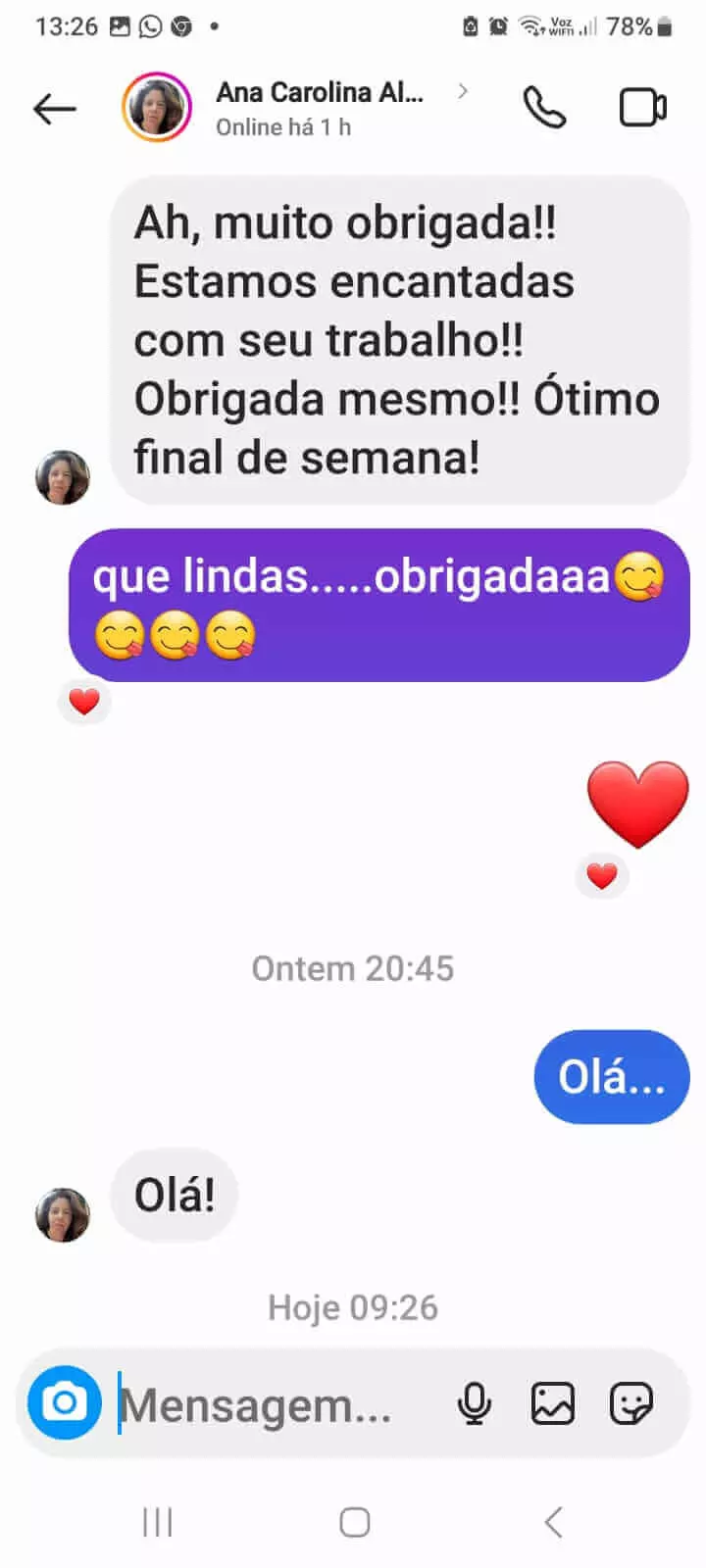
Task: Open the camera from the message bar
Action: coord(65,1402)
